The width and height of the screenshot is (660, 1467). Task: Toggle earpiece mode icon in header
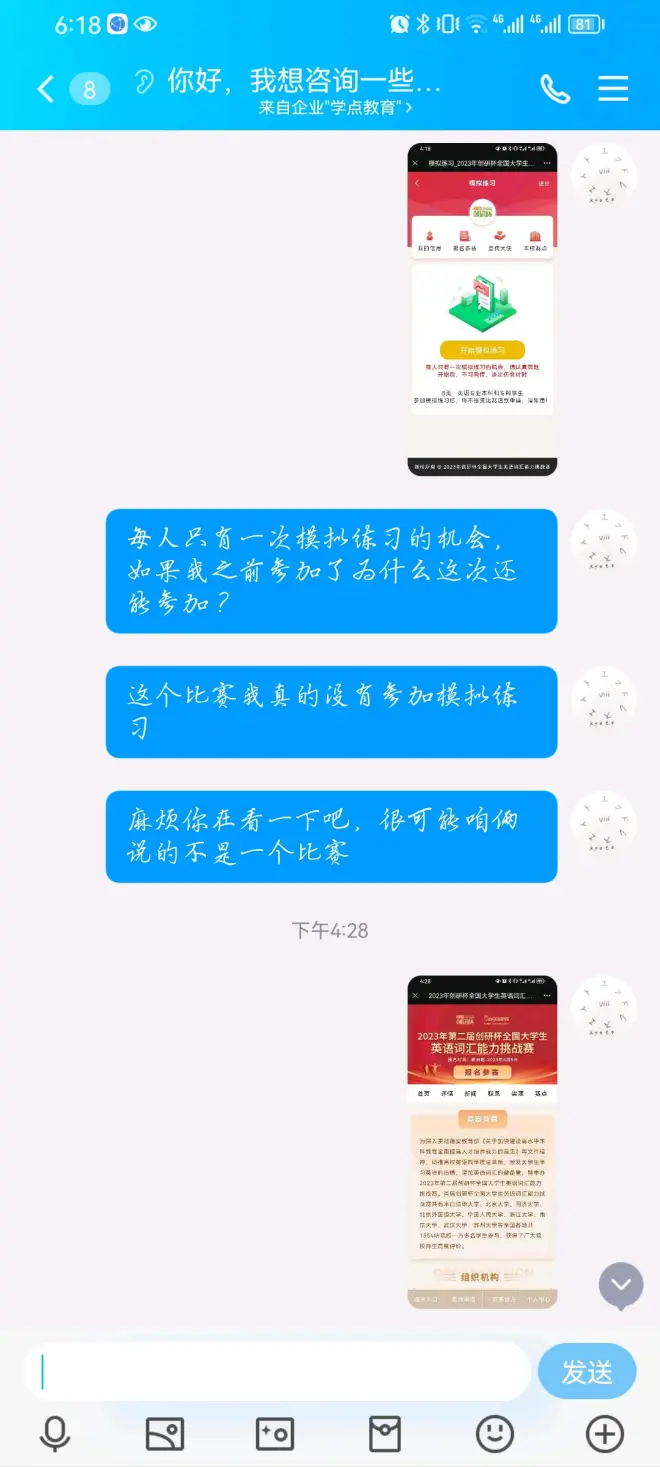tap(145, 81)
